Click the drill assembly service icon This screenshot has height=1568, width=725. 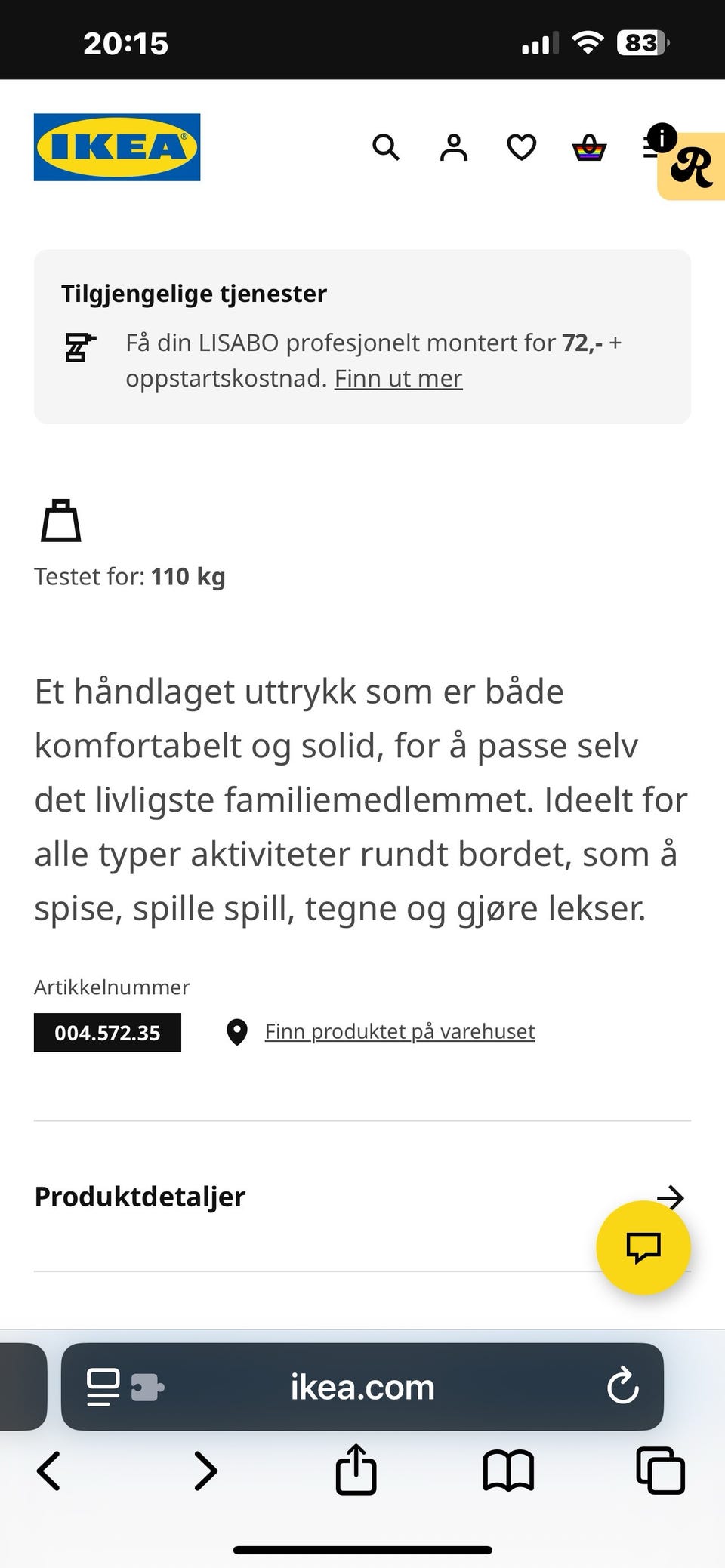[x=81, y=347]
